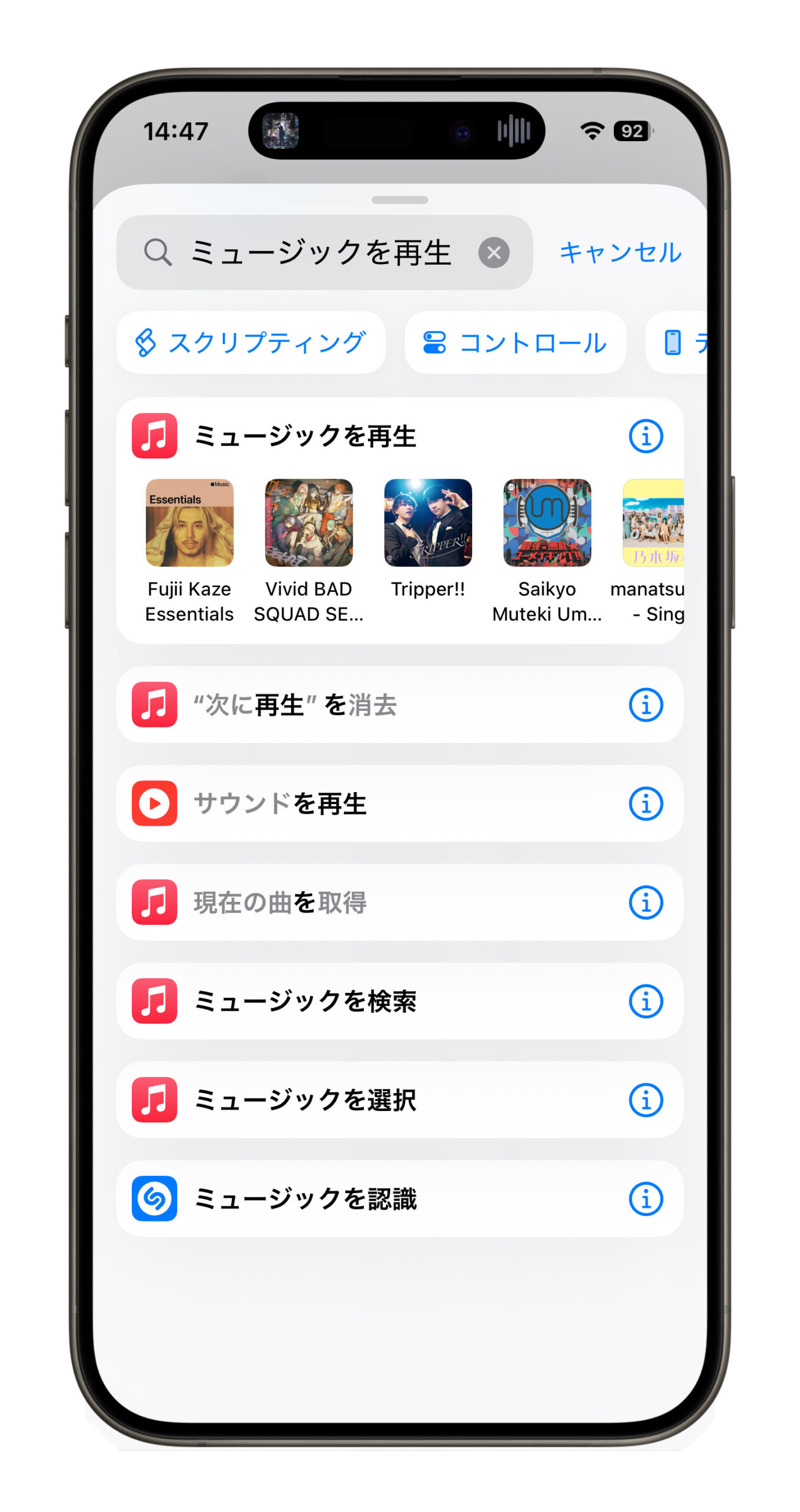The image size is (800, 1512).
Task: Add the 現在の曲を取得 action
Action: 281,902
